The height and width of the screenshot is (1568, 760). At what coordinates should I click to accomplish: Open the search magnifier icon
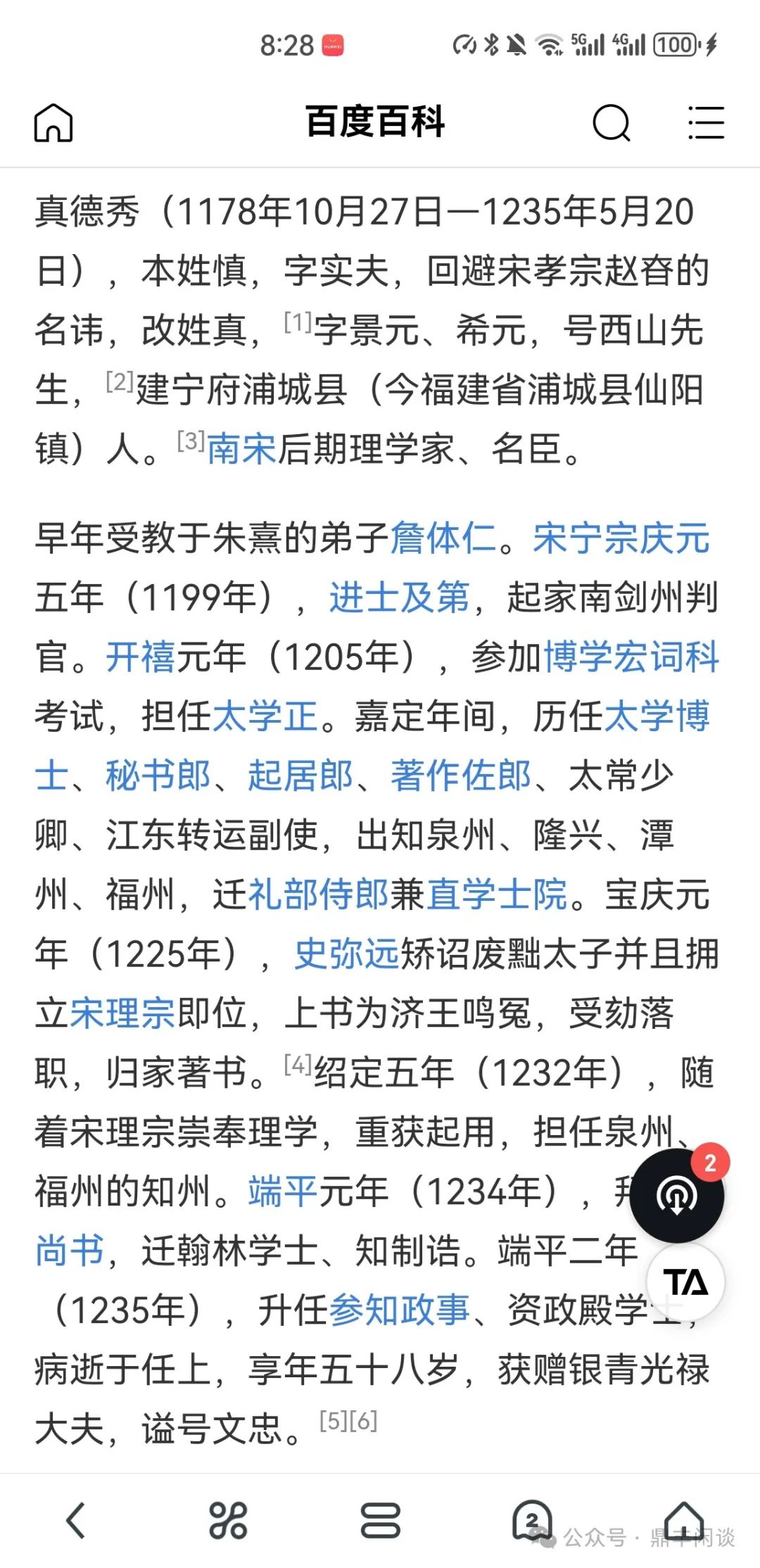[x=612, y=123]
